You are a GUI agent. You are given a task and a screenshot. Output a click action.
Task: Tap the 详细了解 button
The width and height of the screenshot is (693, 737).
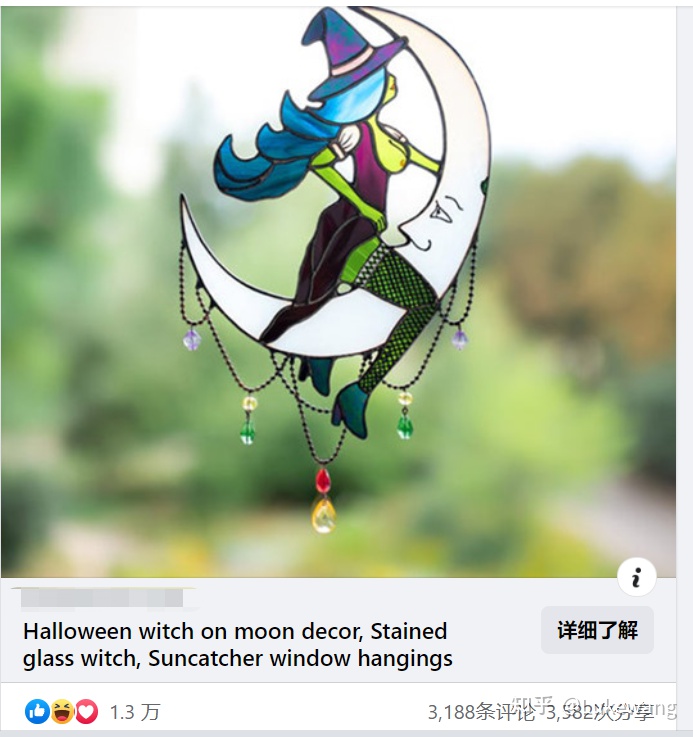(x=597, y=630)
